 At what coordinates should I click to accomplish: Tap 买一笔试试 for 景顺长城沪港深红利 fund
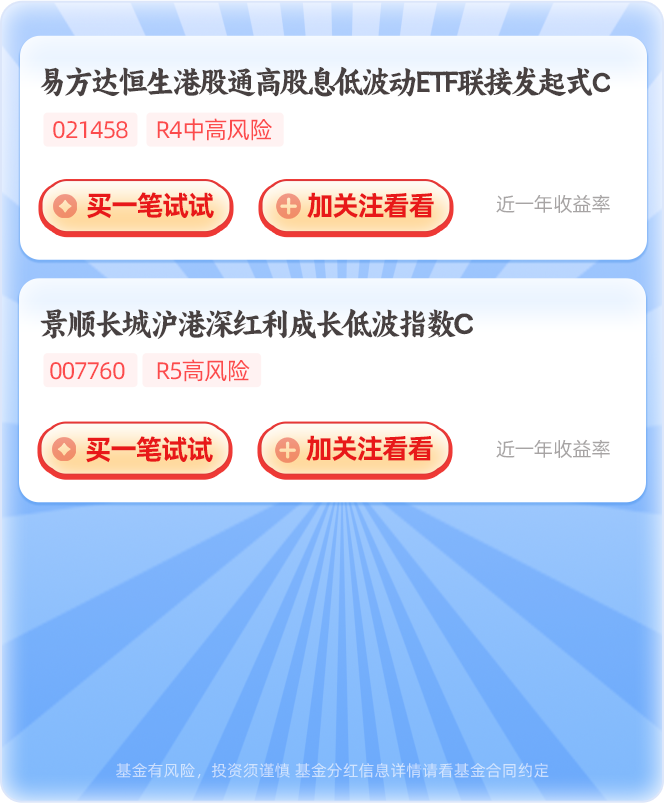pyautogui.click(x=134, y=450)
